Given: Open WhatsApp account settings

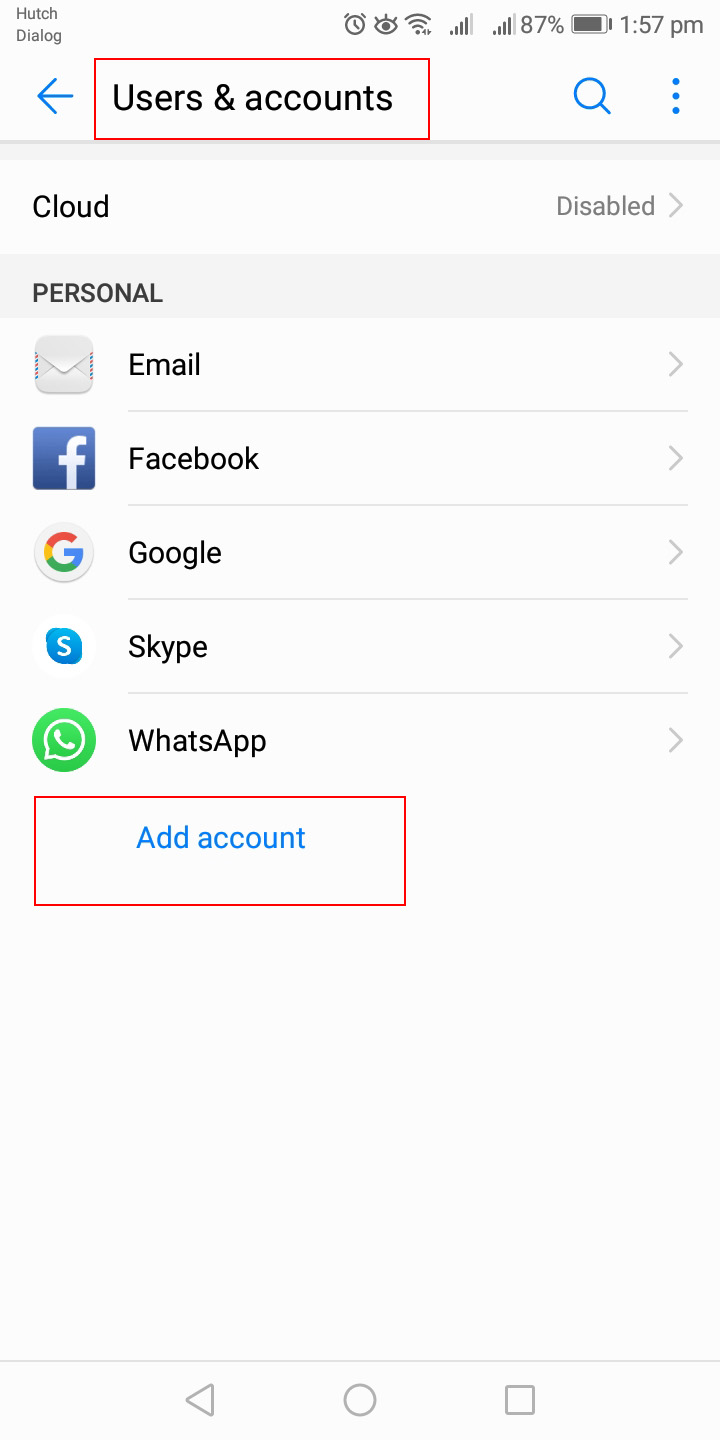Looking at the screenshot, I should [360, 741].
